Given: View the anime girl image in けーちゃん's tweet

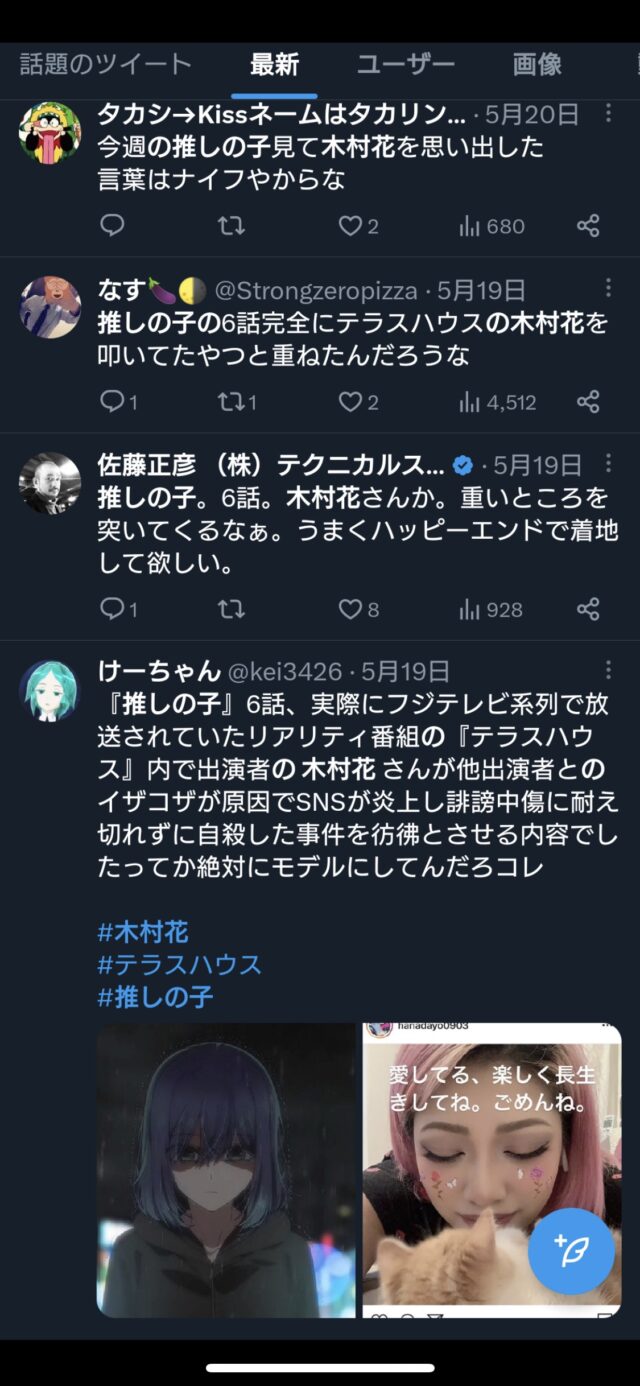Looking at the screenshot, I should (226, 1169).
